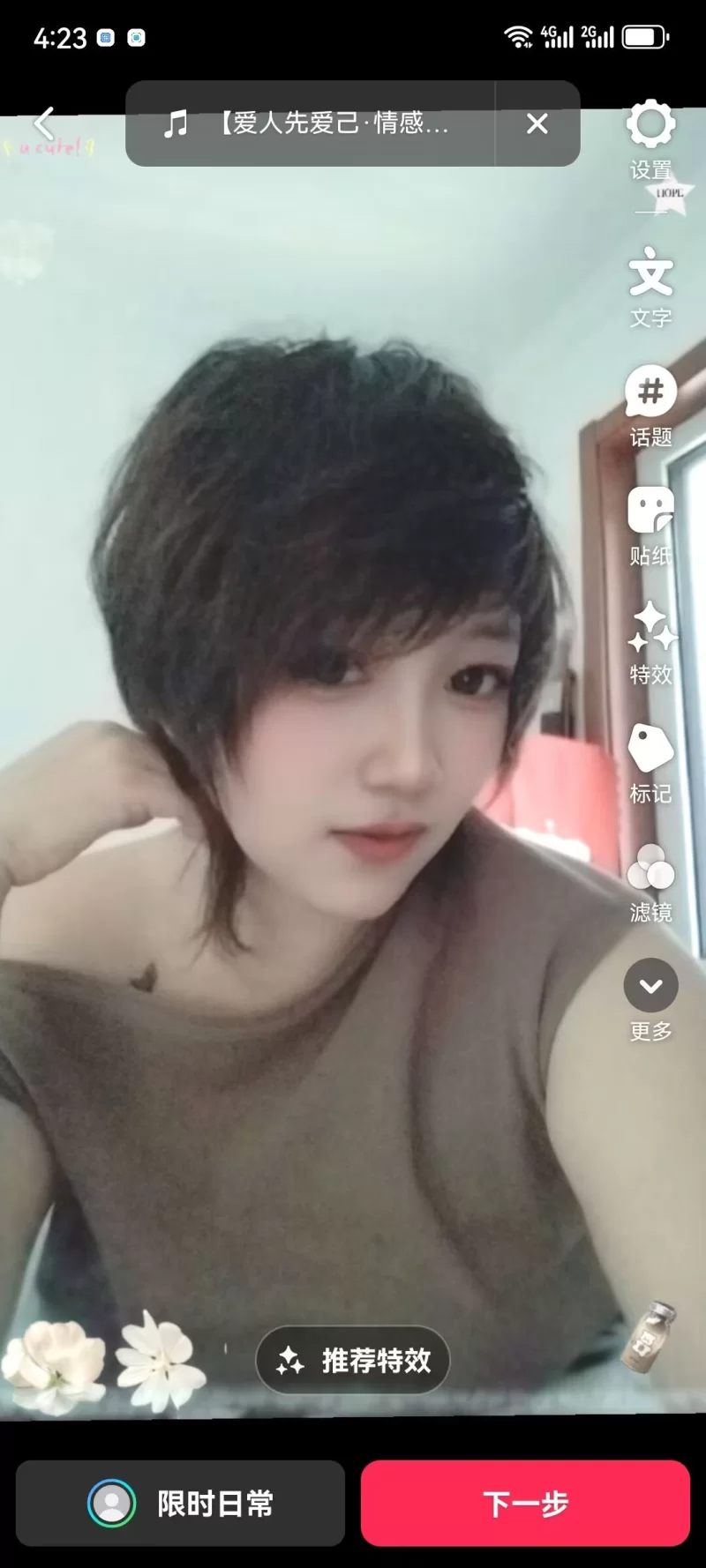
Task: Open the selected music track 爱人先爱己
Action: click(309, 123)
